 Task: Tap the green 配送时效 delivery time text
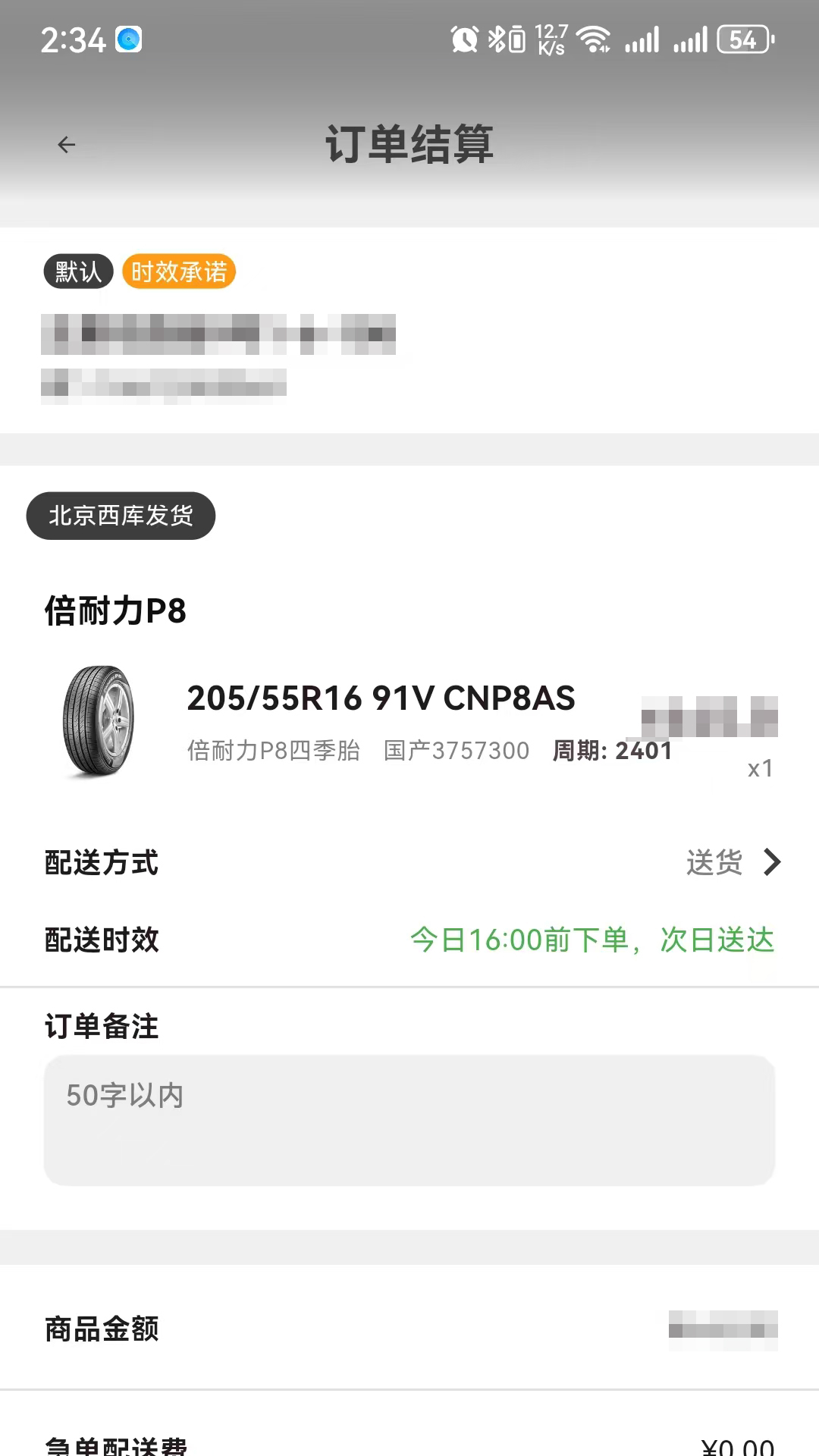coord(591,940)
